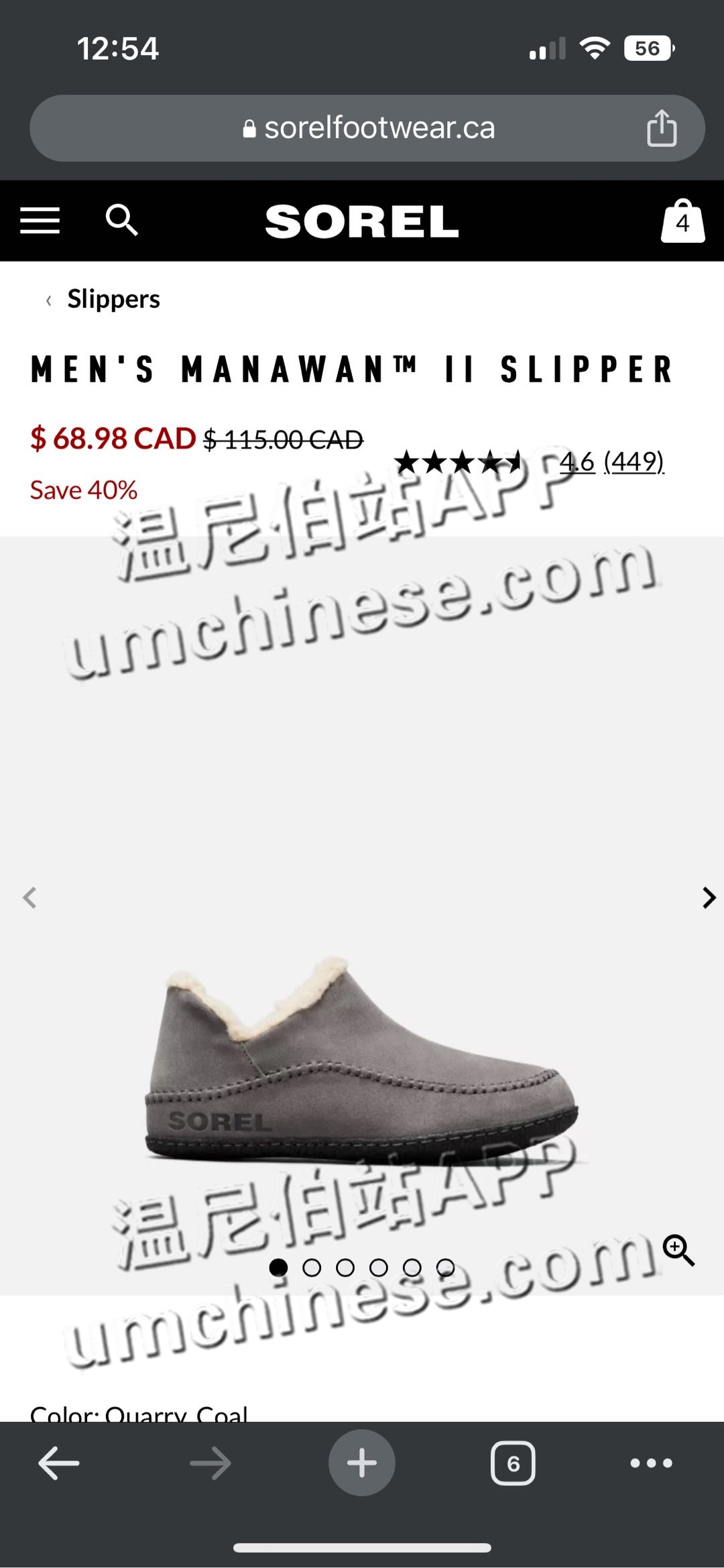The image size is (724, 1568).
Task: Open a new browser tab
Action: coord(362,1463)
